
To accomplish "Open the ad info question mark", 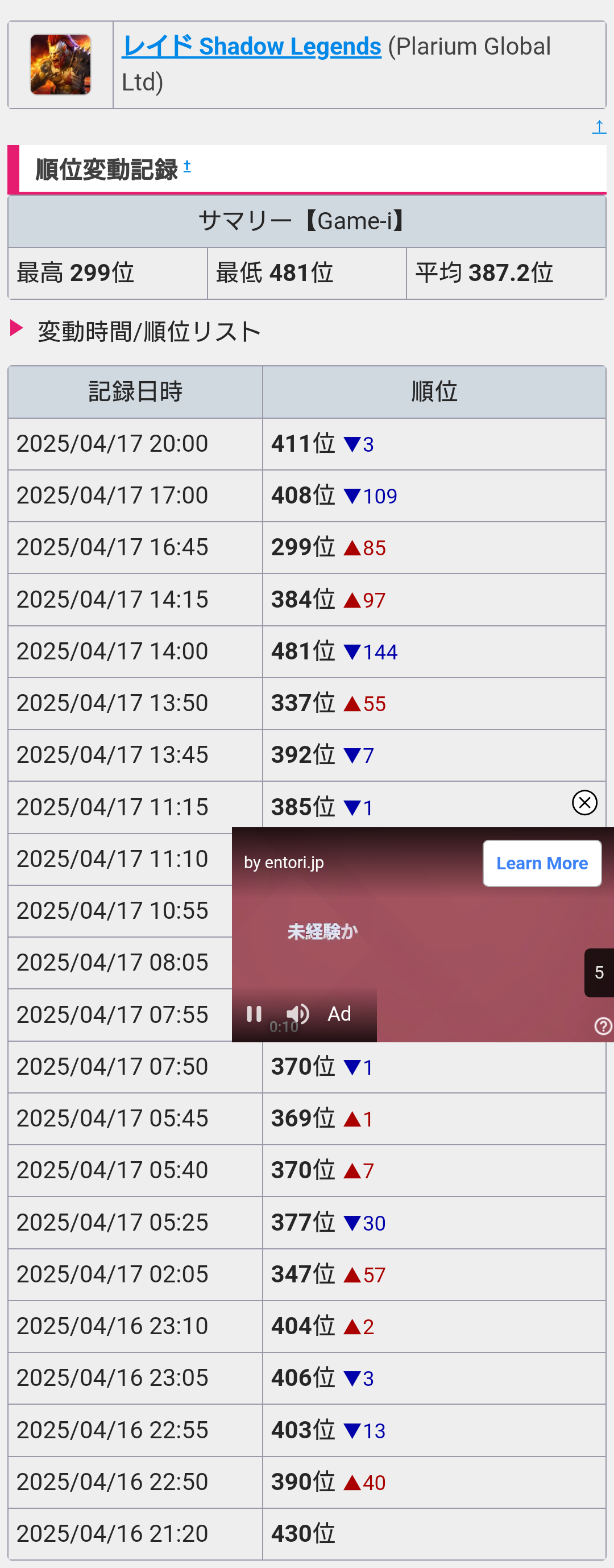I will [603, 1026].
